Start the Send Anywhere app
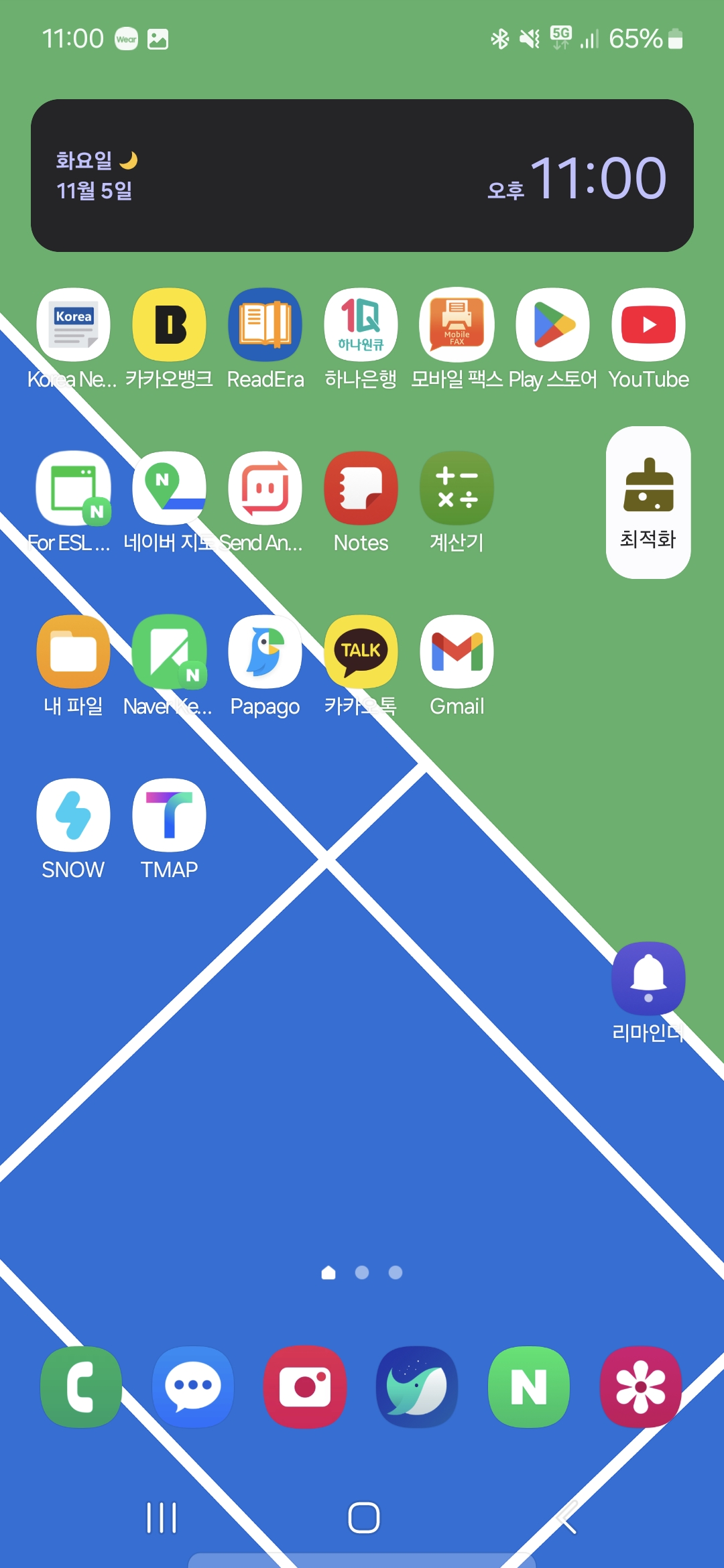 [265, 488]
